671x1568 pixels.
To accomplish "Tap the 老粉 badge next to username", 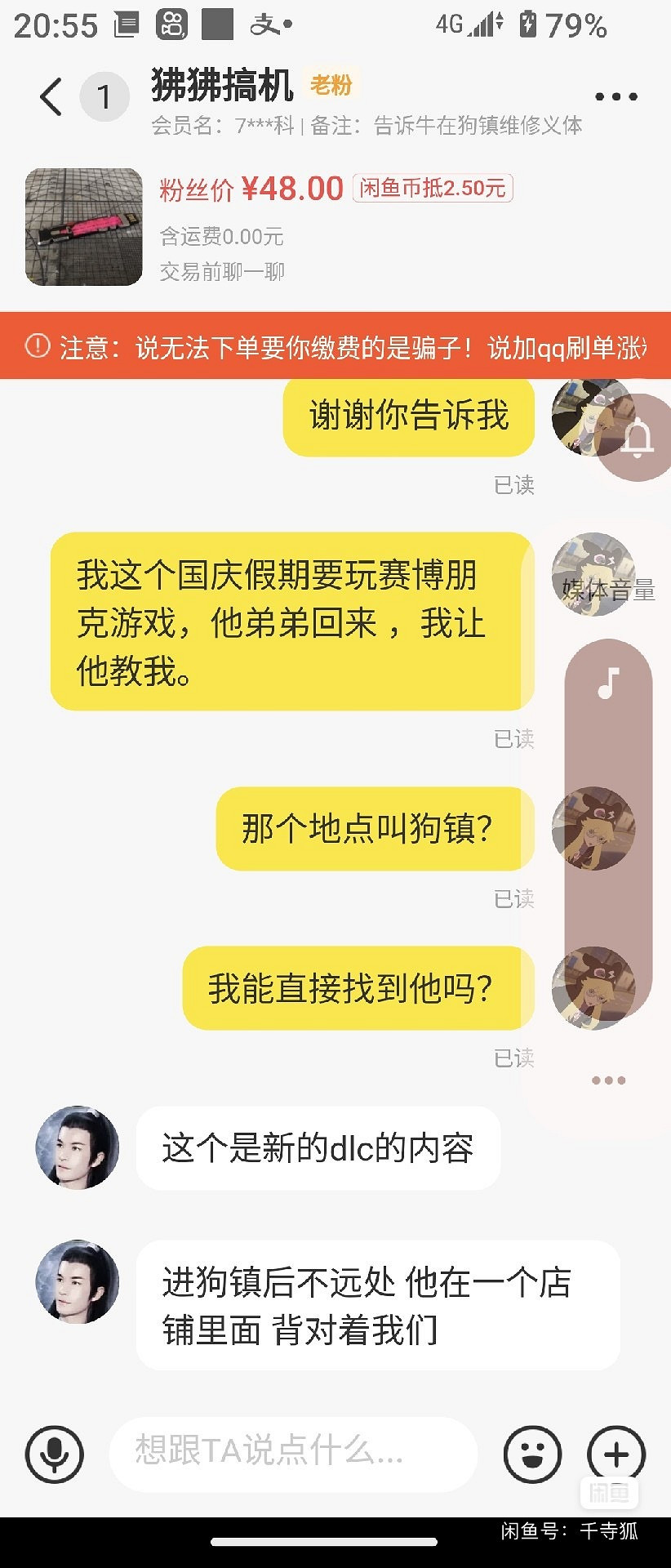I will point(330,83).
